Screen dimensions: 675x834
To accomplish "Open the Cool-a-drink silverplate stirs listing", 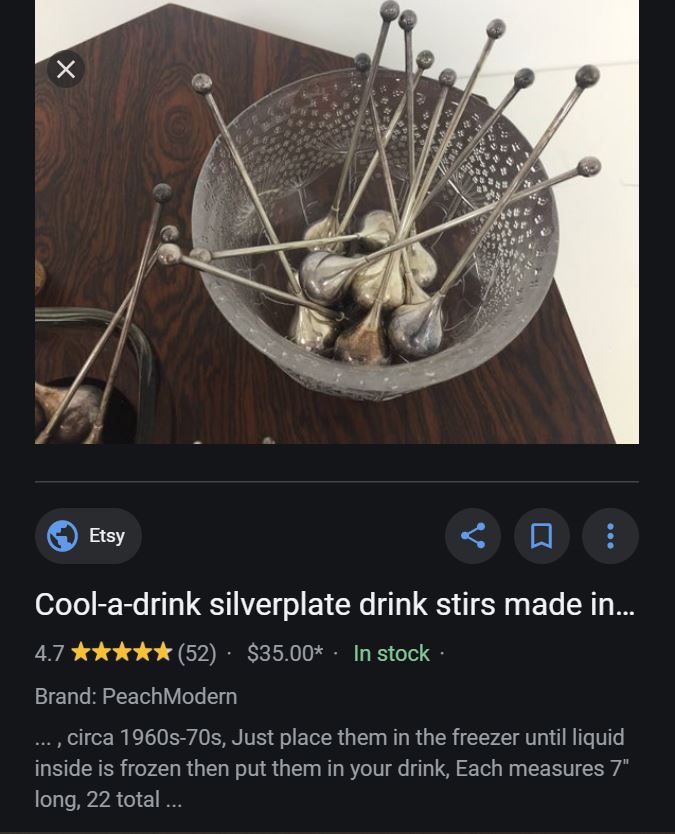I will coord(334,605).
